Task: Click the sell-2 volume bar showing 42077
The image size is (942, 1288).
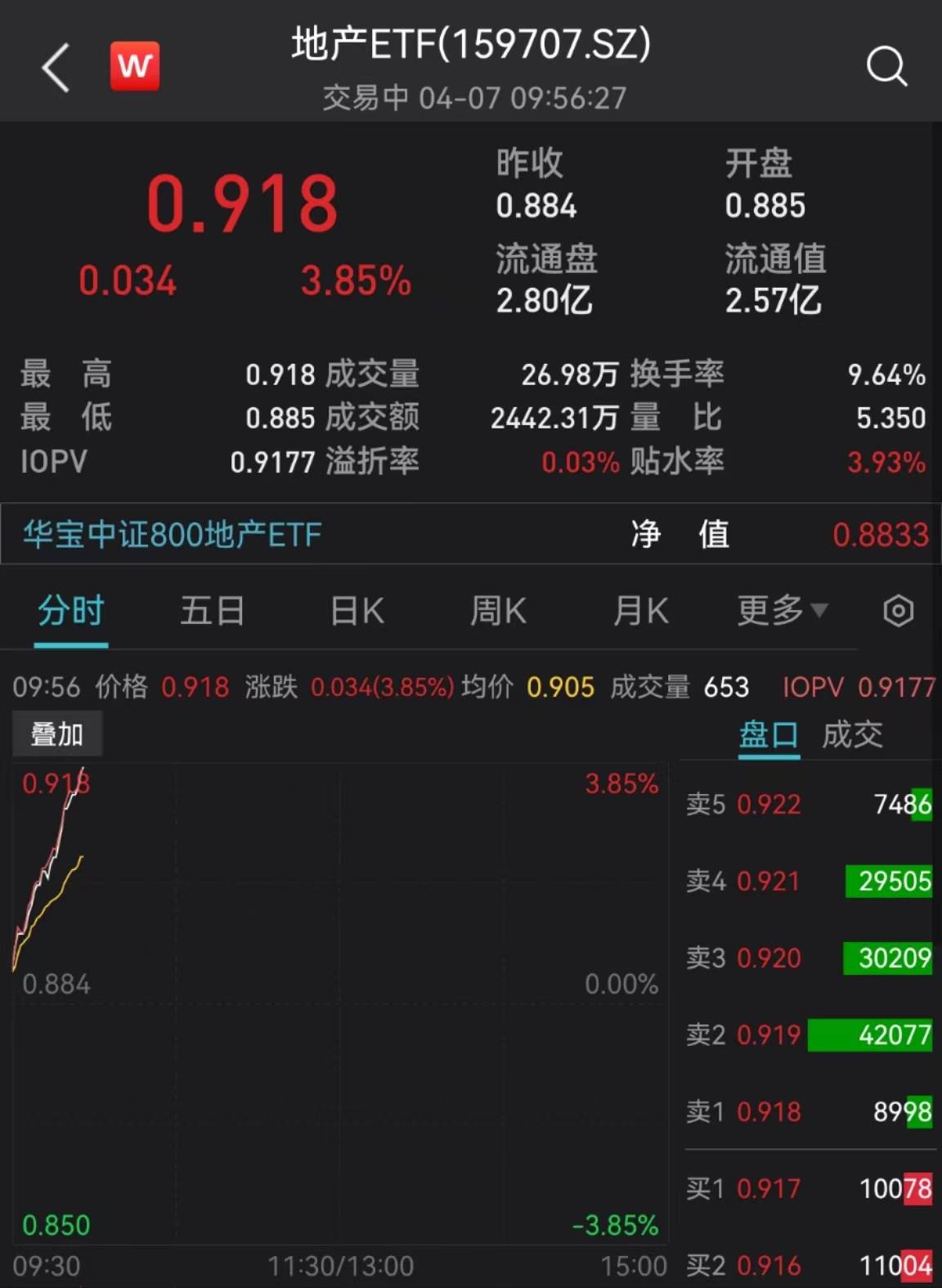Action: (869, 1035)
